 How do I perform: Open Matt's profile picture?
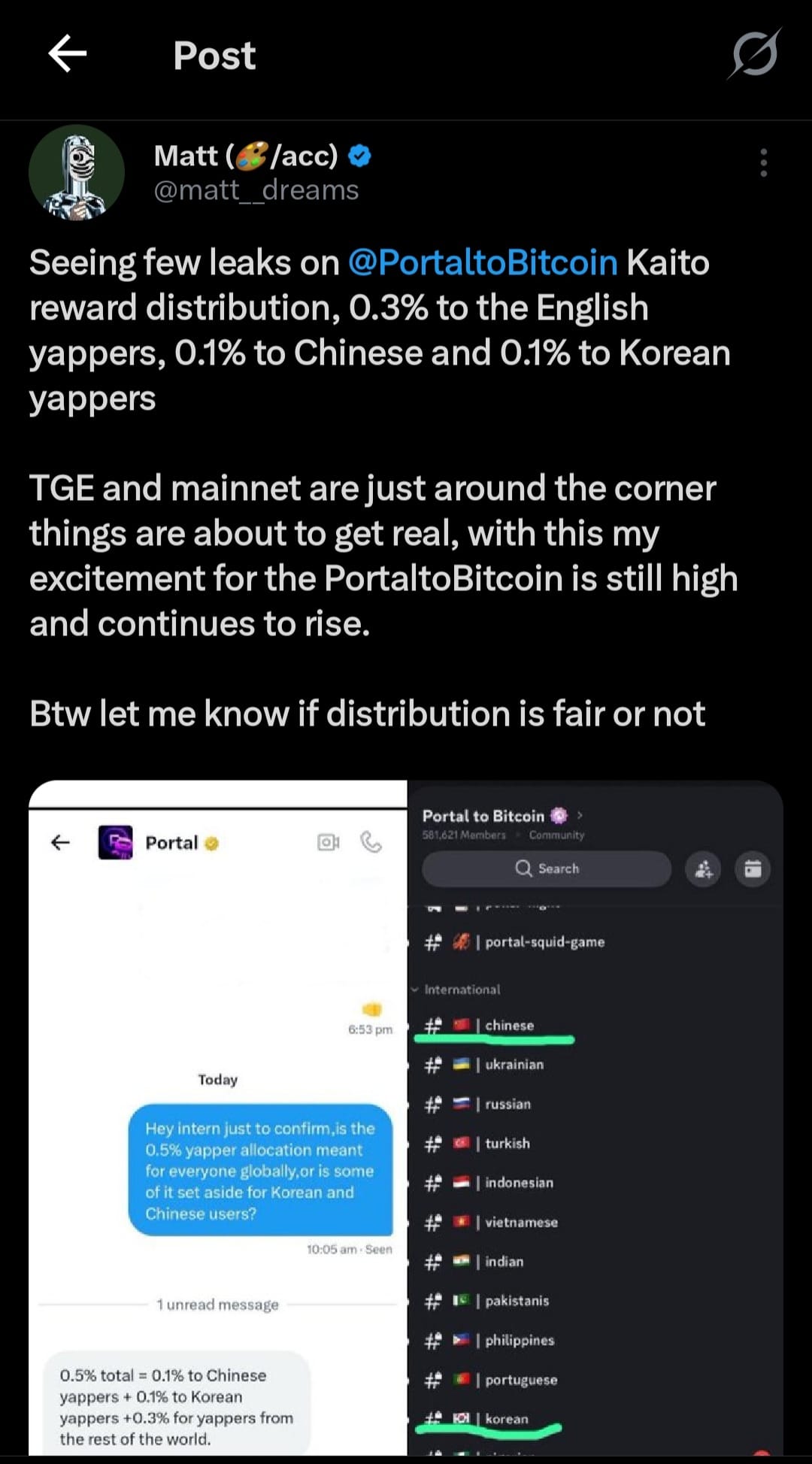point(77,172)
